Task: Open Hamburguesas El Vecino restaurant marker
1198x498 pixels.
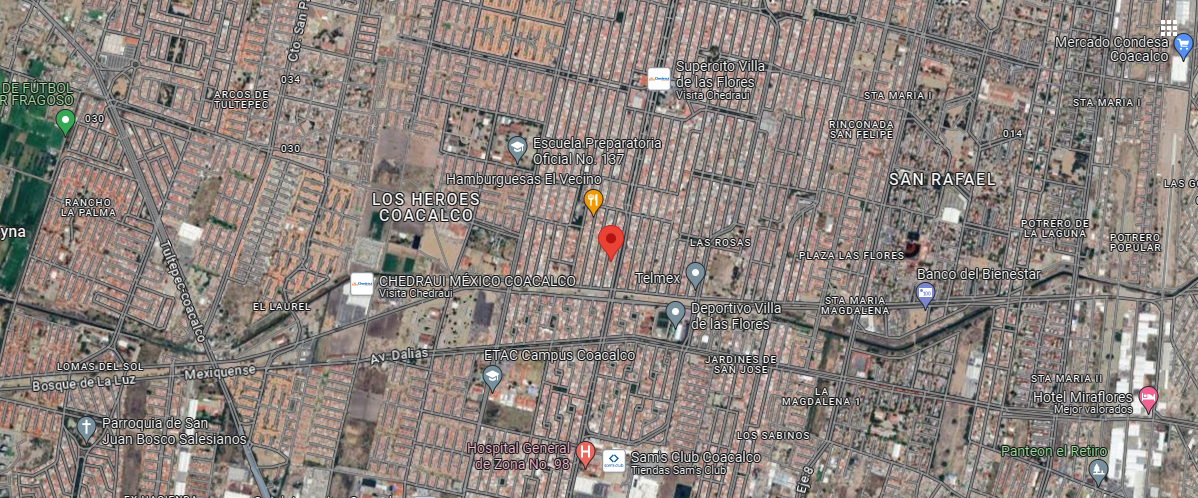Action: pyautogui.click(x=594, y=202)
